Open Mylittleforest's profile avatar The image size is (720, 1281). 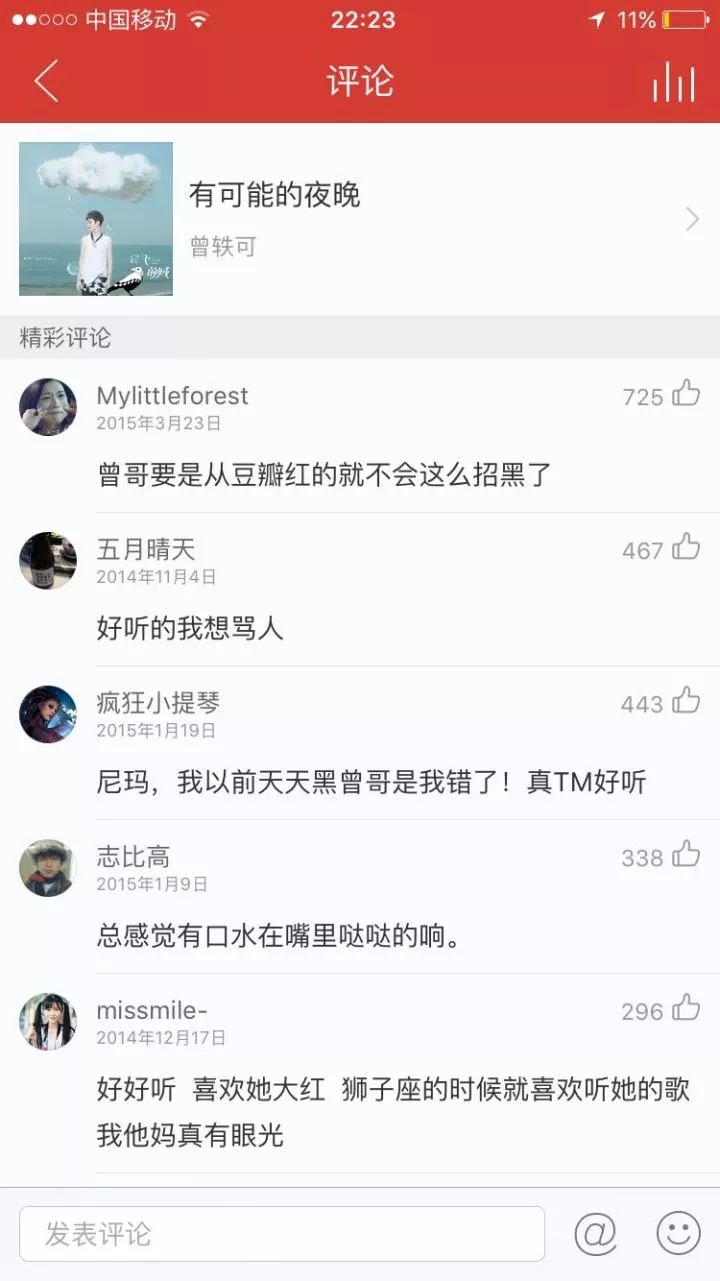48,407
